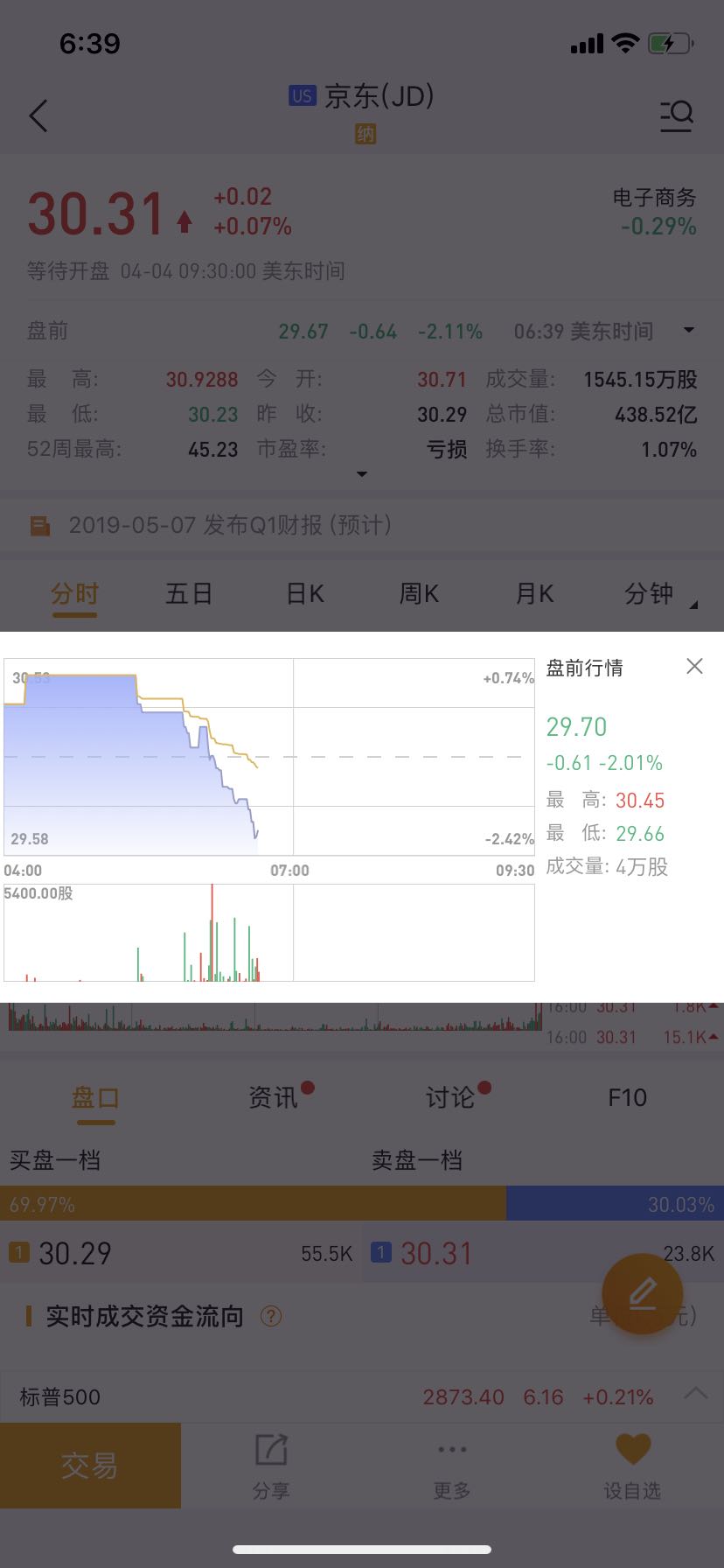This screenshot has height=1568, width=724.
Task: Tap the floating pencil compose button
Action: pyautogui.click(x=643, y=1293)
